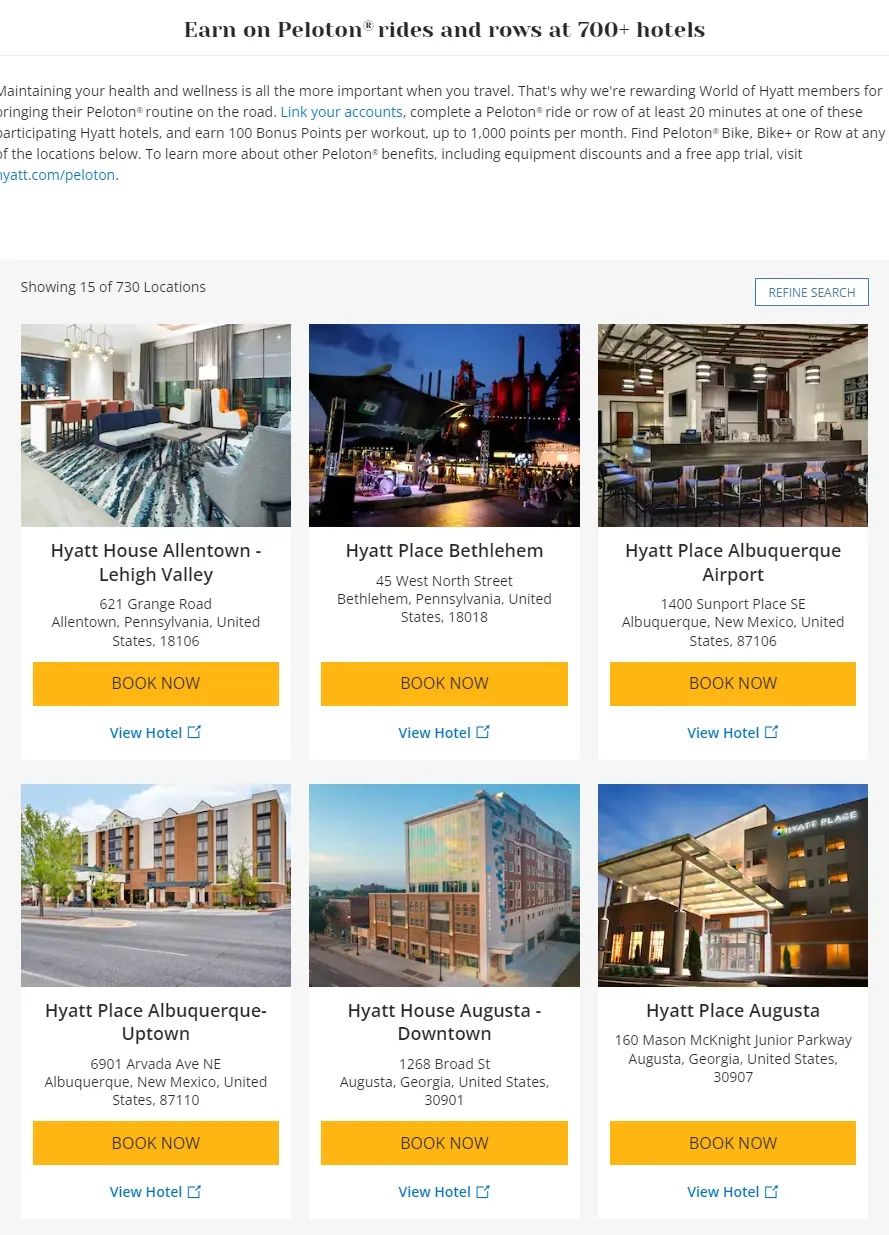Book now at Hyatt House Allentown - Lehigh Valley
889x1235 pixels.
pos(155,684)
